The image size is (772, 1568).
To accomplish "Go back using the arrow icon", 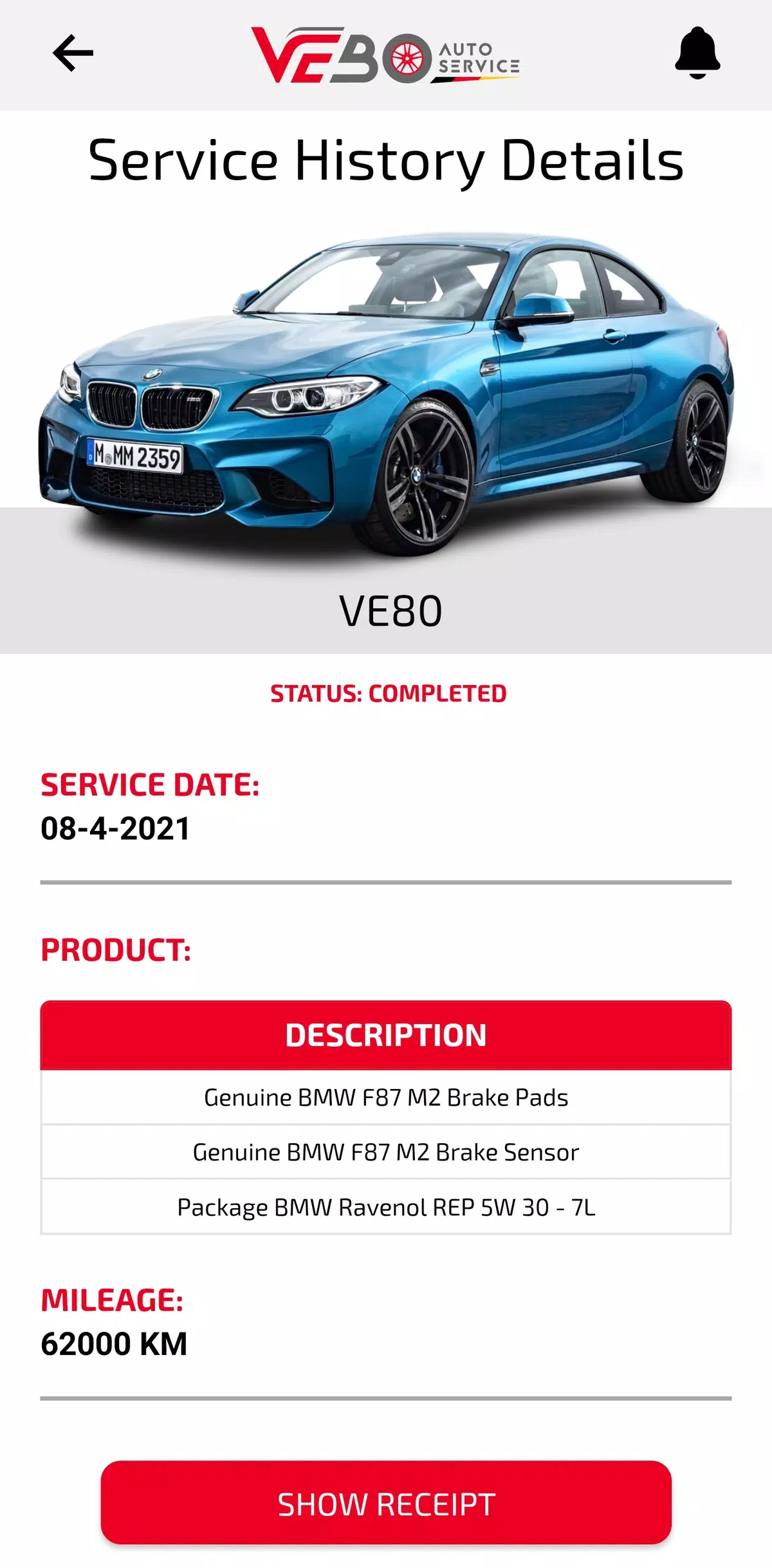I will [73, 53].
